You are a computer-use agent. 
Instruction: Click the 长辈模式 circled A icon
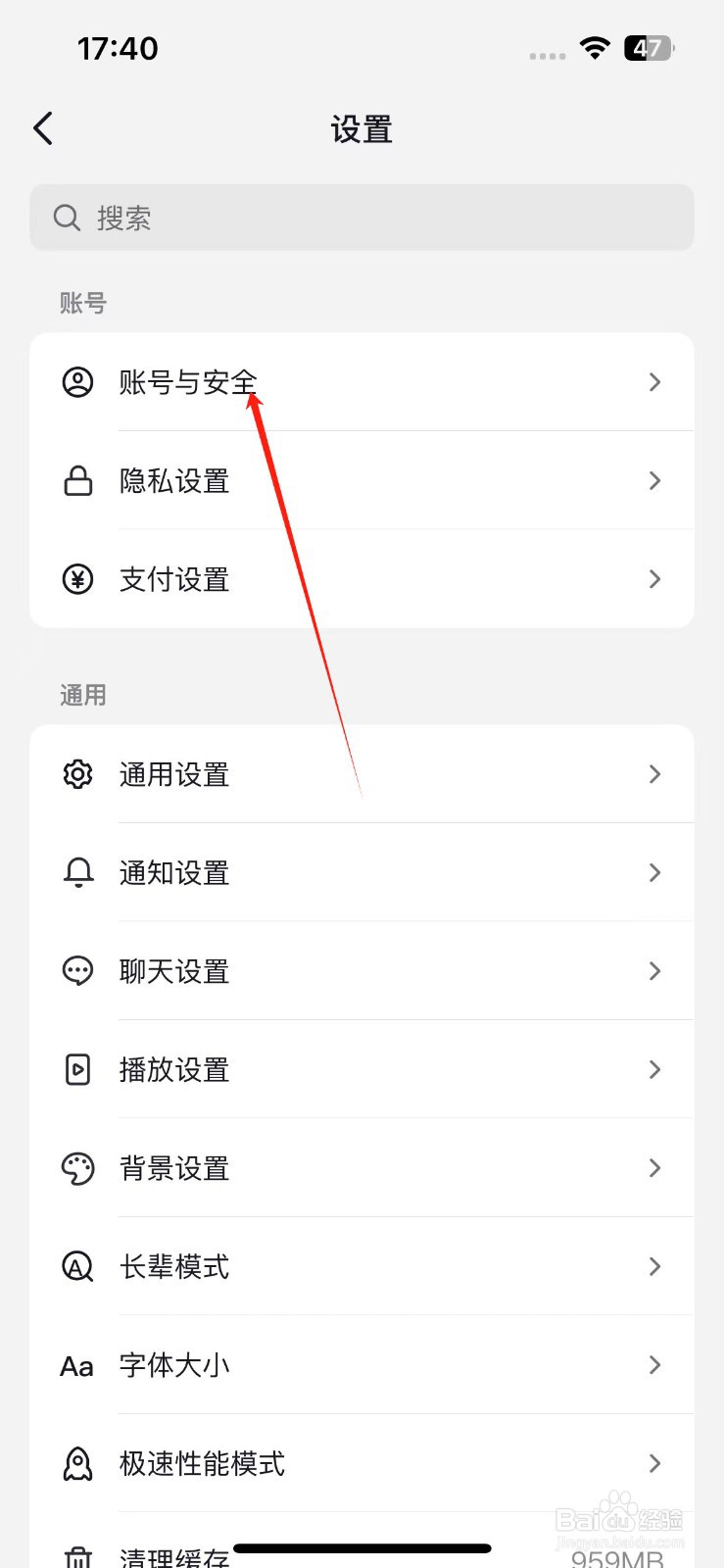tap(78, 1266)
